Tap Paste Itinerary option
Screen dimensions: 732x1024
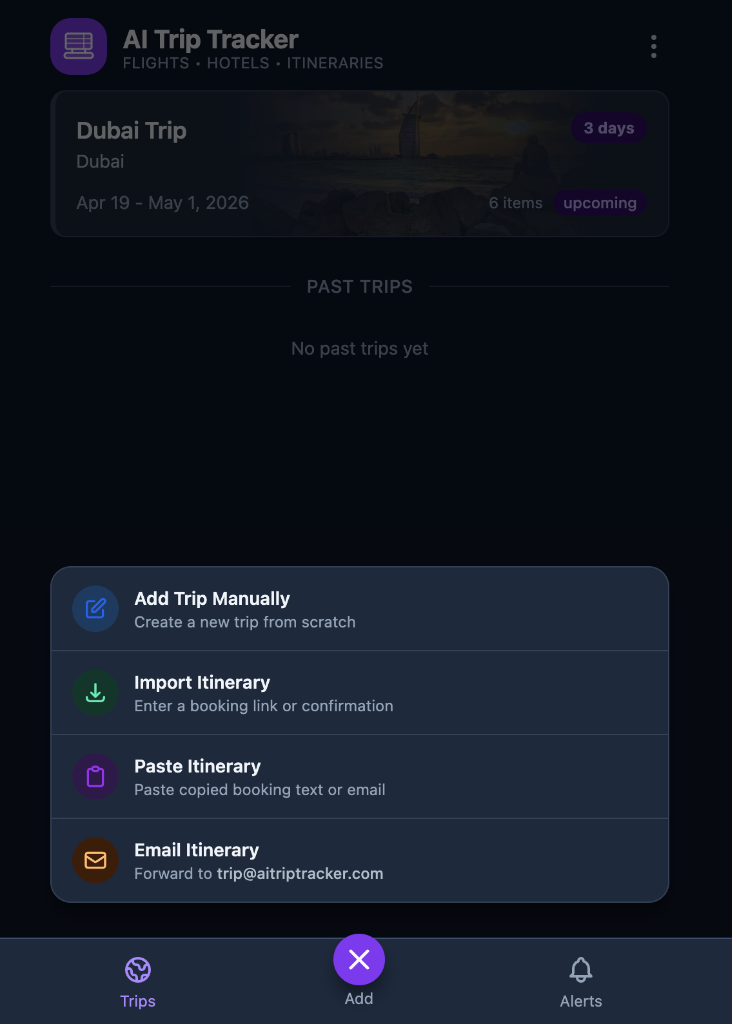click(359, 777)
